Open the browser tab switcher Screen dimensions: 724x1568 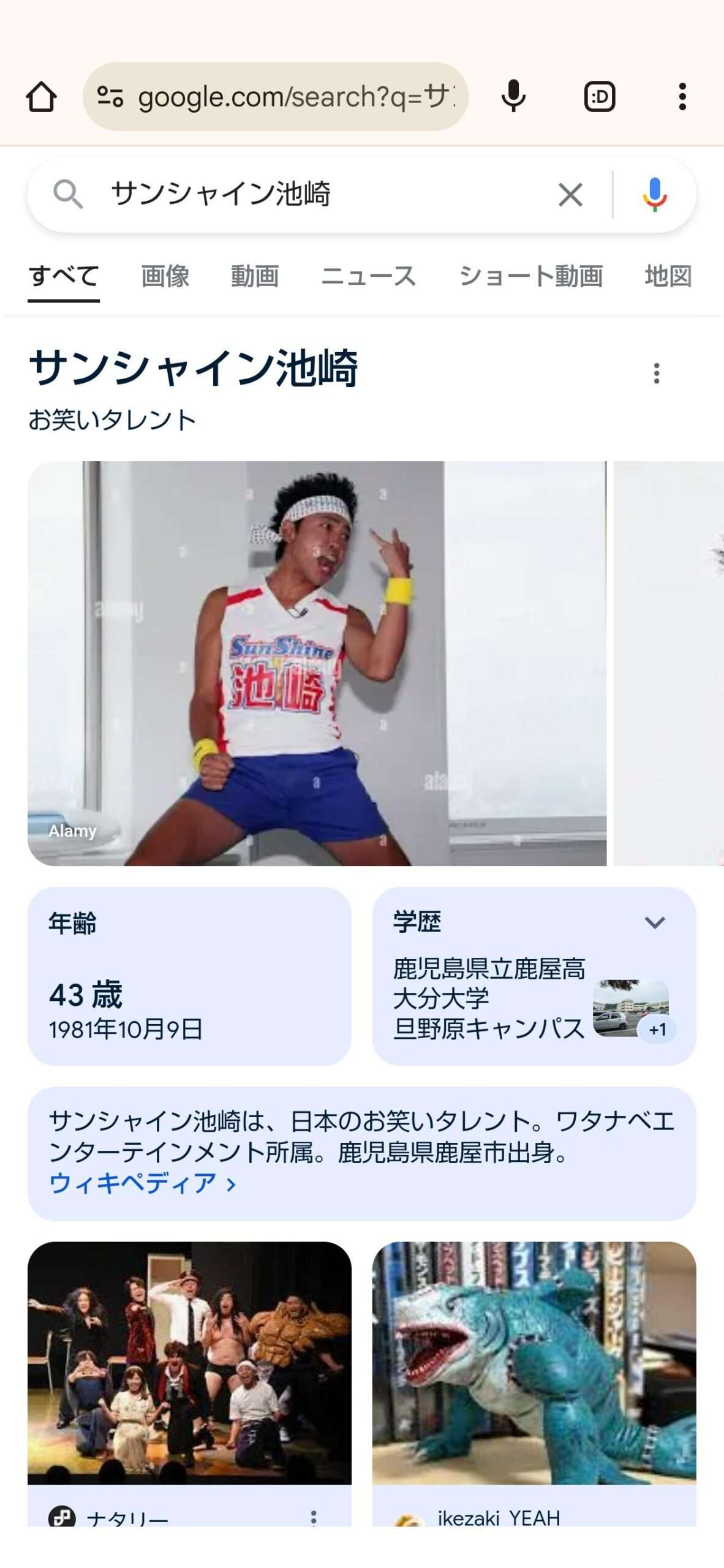(599, 97)
